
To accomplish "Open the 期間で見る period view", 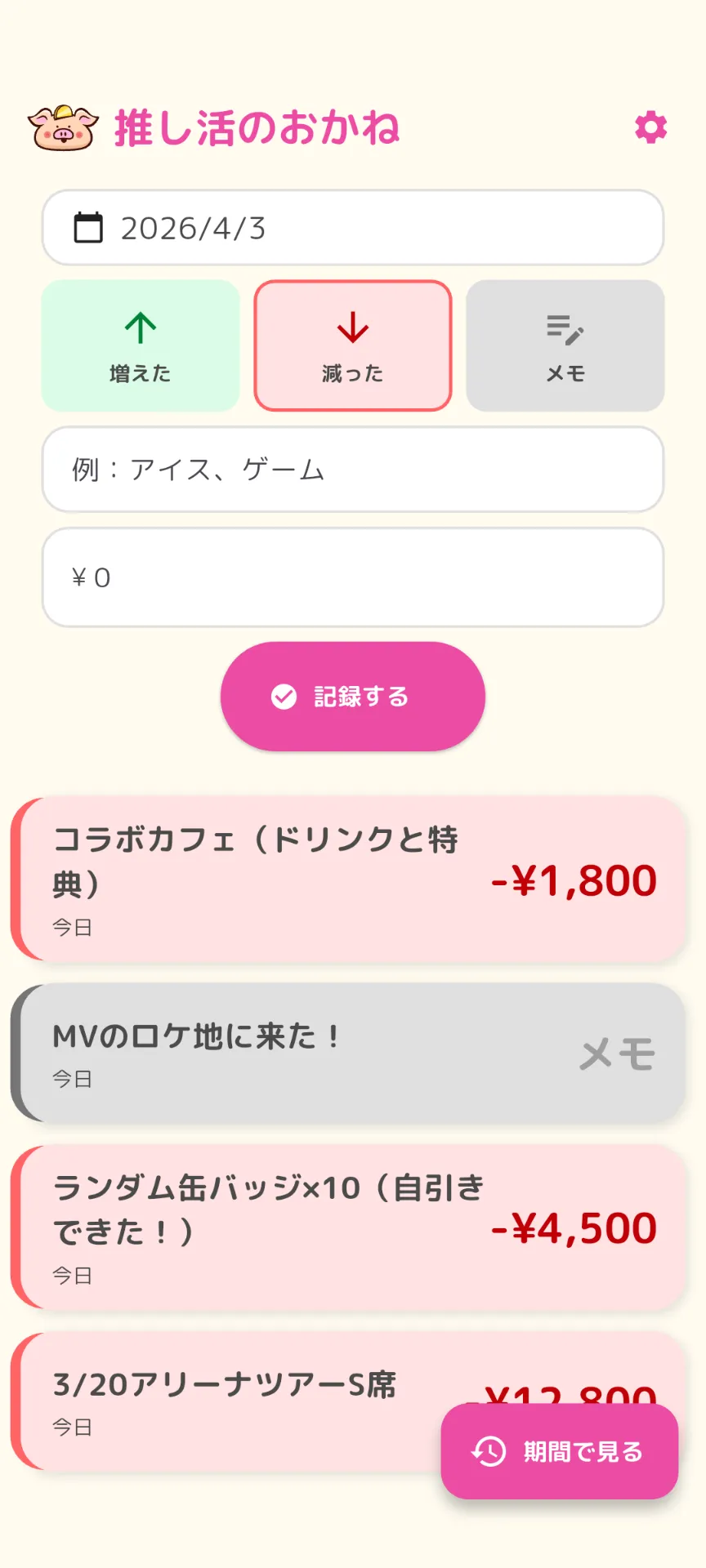I will point(558,1453).
